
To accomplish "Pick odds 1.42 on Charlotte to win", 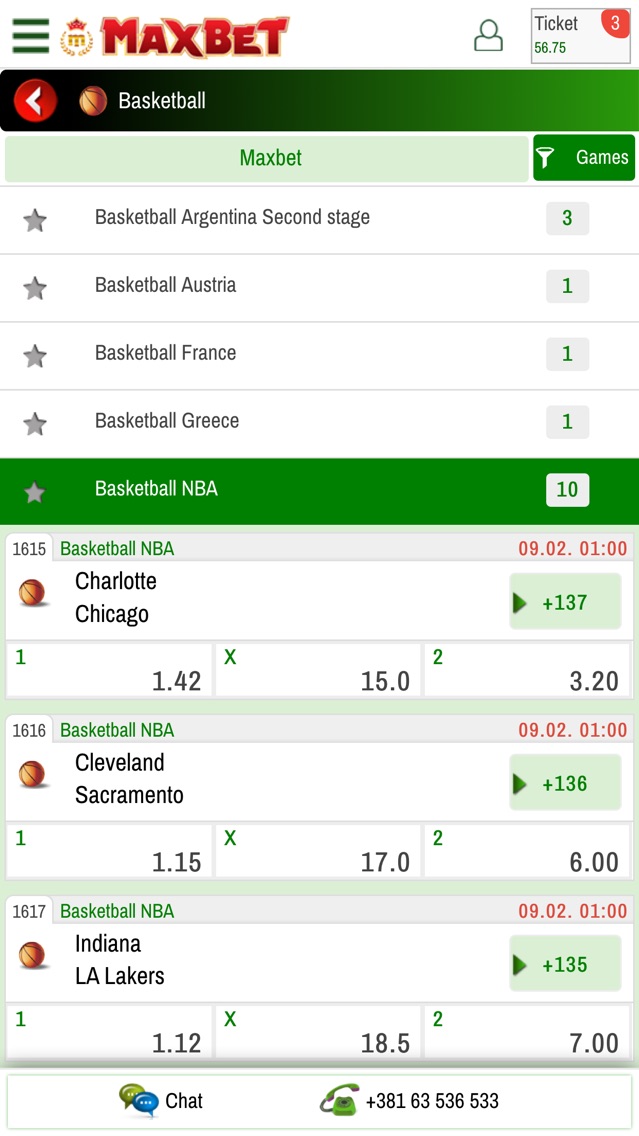I will coord(109,669).
